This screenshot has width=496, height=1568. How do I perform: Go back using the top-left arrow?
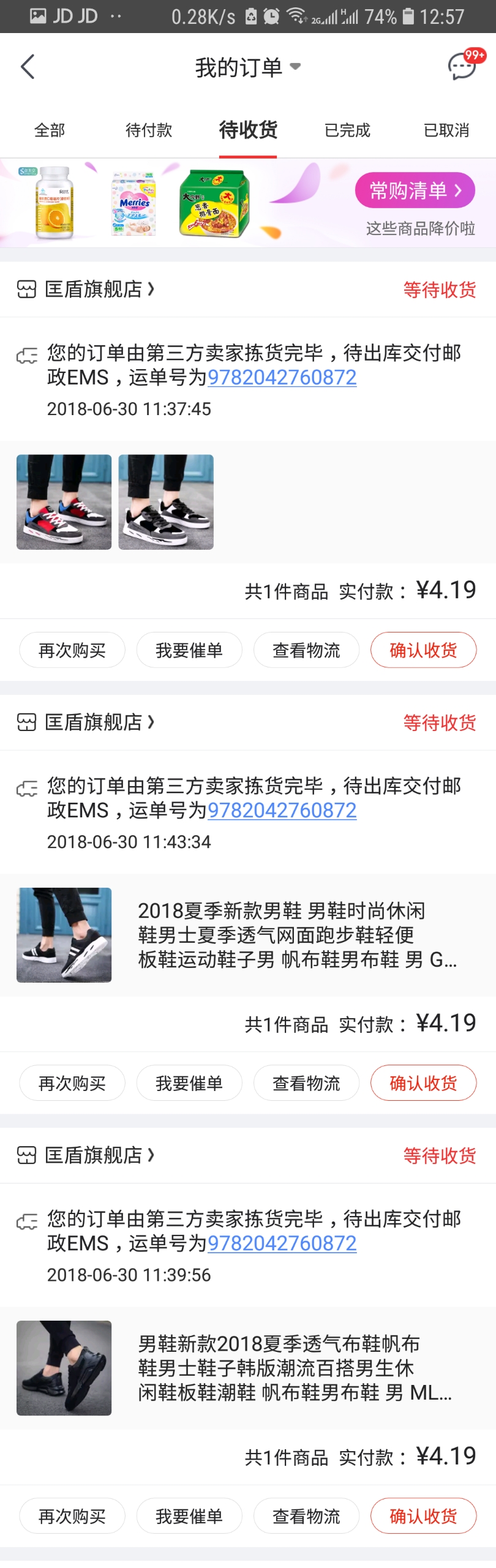[28, 67]
